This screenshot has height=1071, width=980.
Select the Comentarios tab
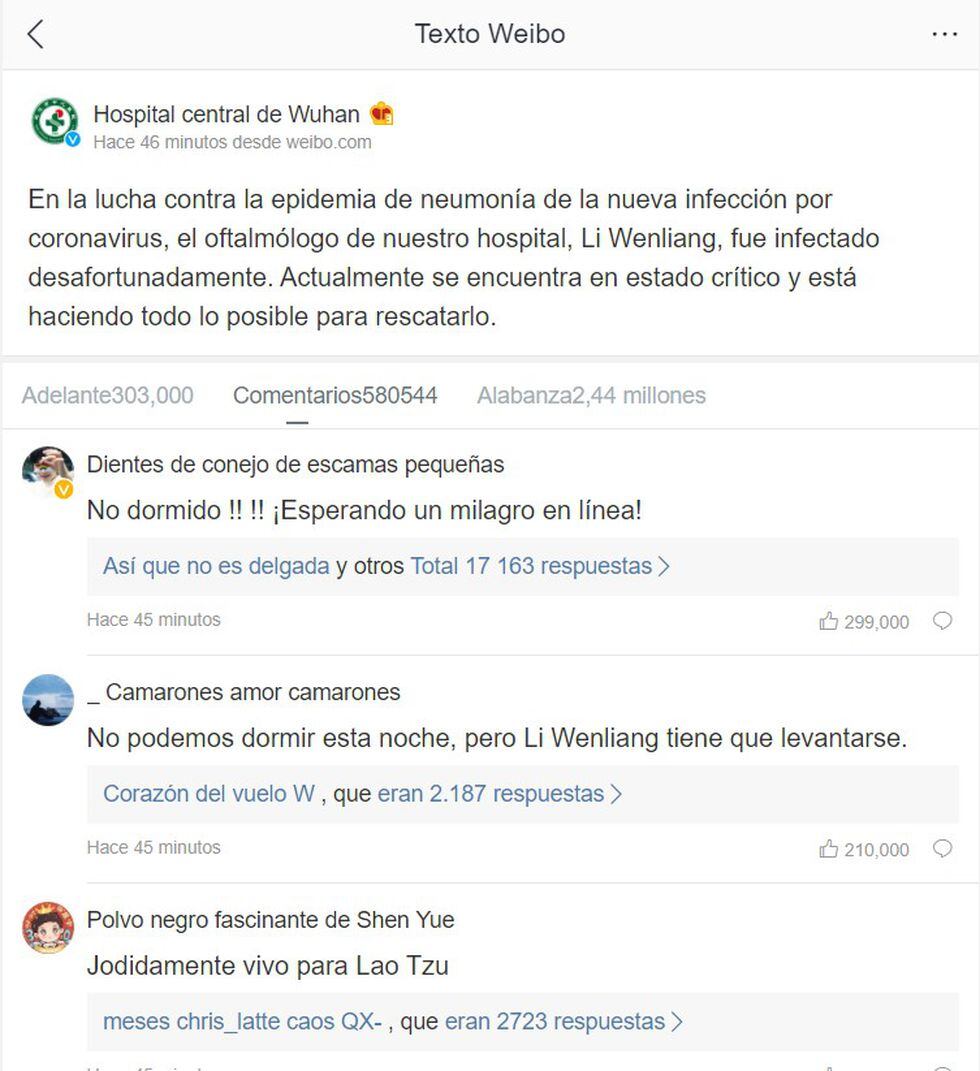(x=334, y=395)
